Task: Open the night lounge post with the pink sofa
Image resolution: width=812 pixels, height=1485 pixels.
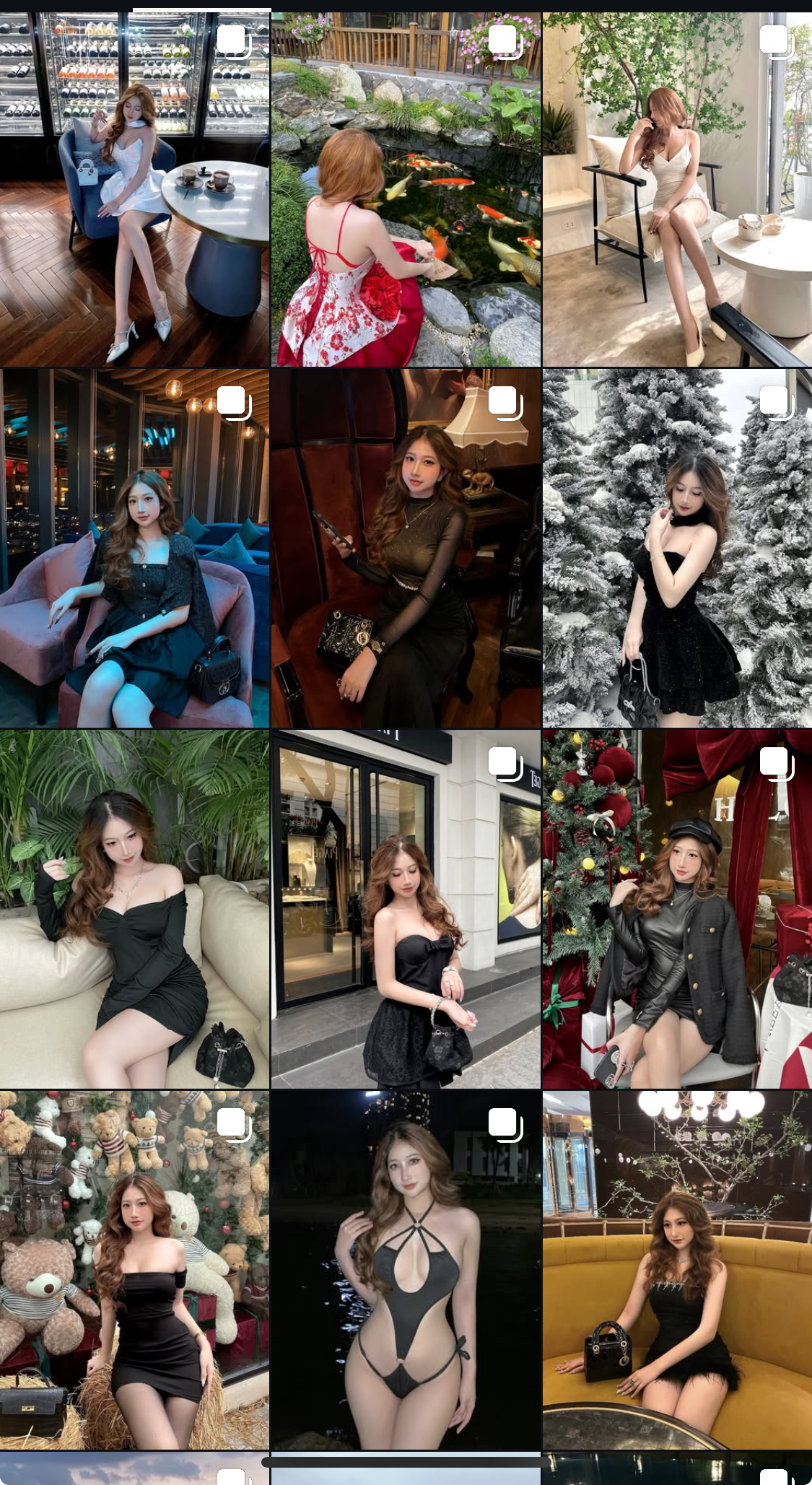Action: tap(134, 548)
